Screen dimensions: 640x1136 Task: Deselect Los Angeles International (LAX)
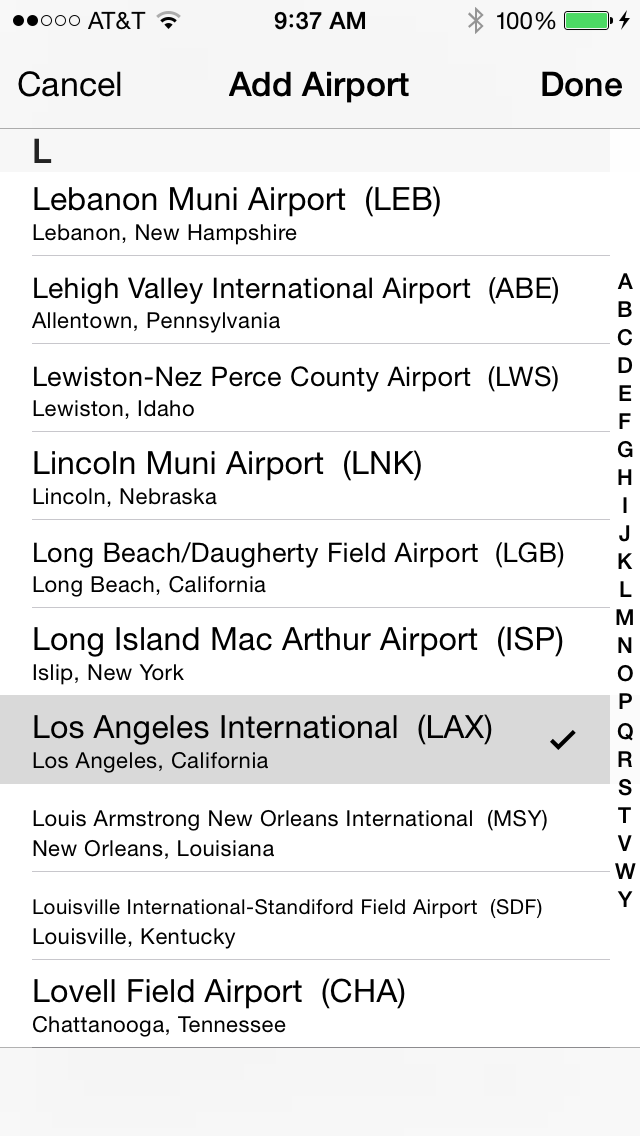(305, 740)
